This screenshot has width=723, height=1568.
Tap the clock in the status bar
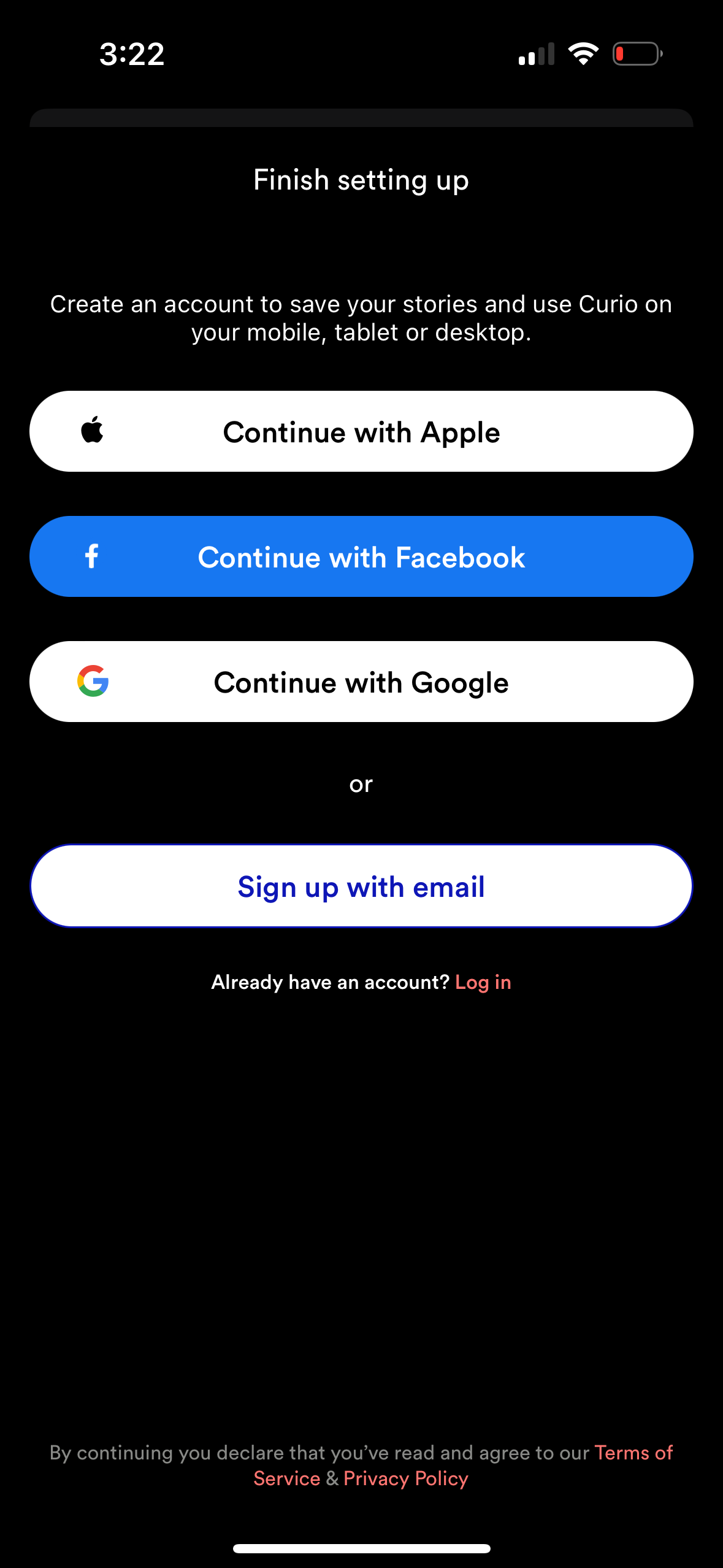pos(131,54)
